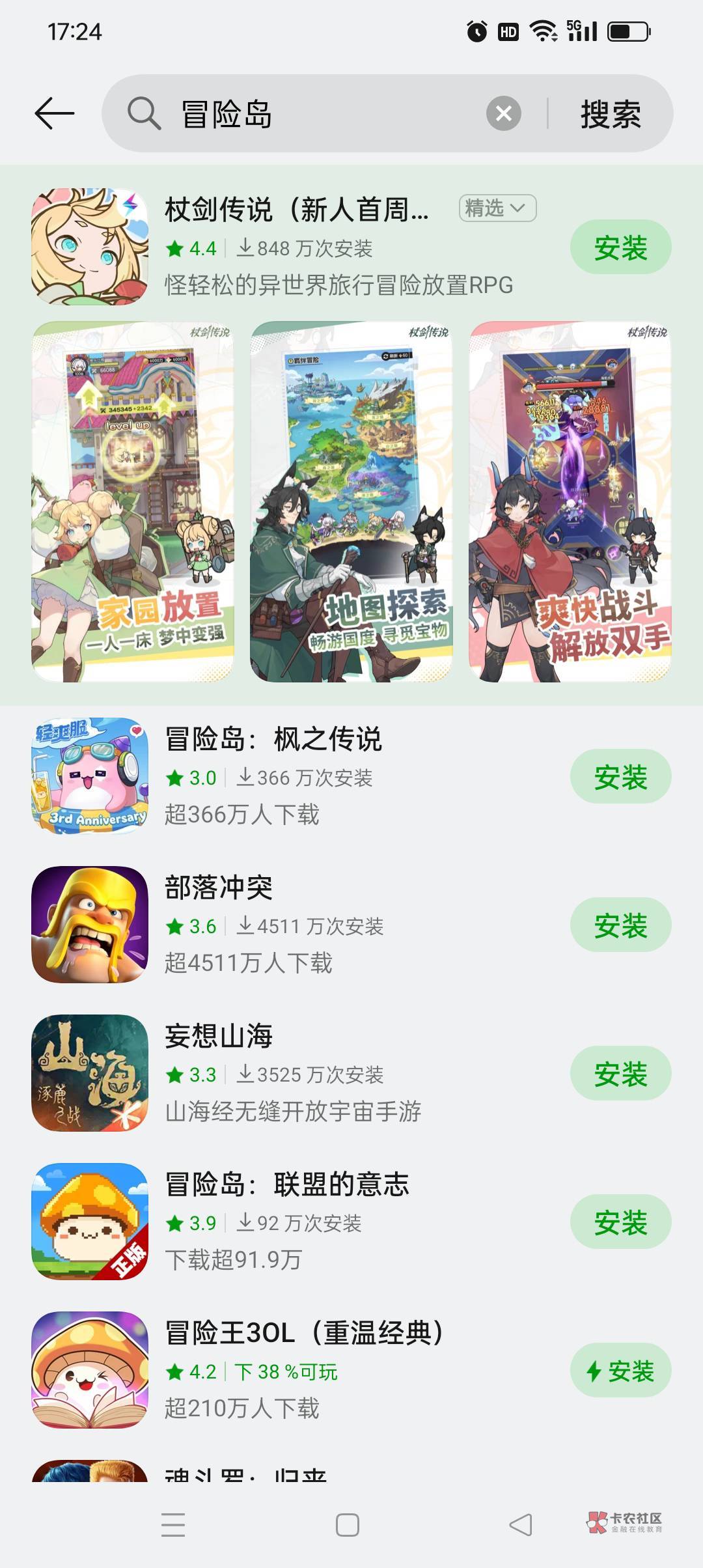
Task: Go to the system home screen
Action: point(348,1525)
